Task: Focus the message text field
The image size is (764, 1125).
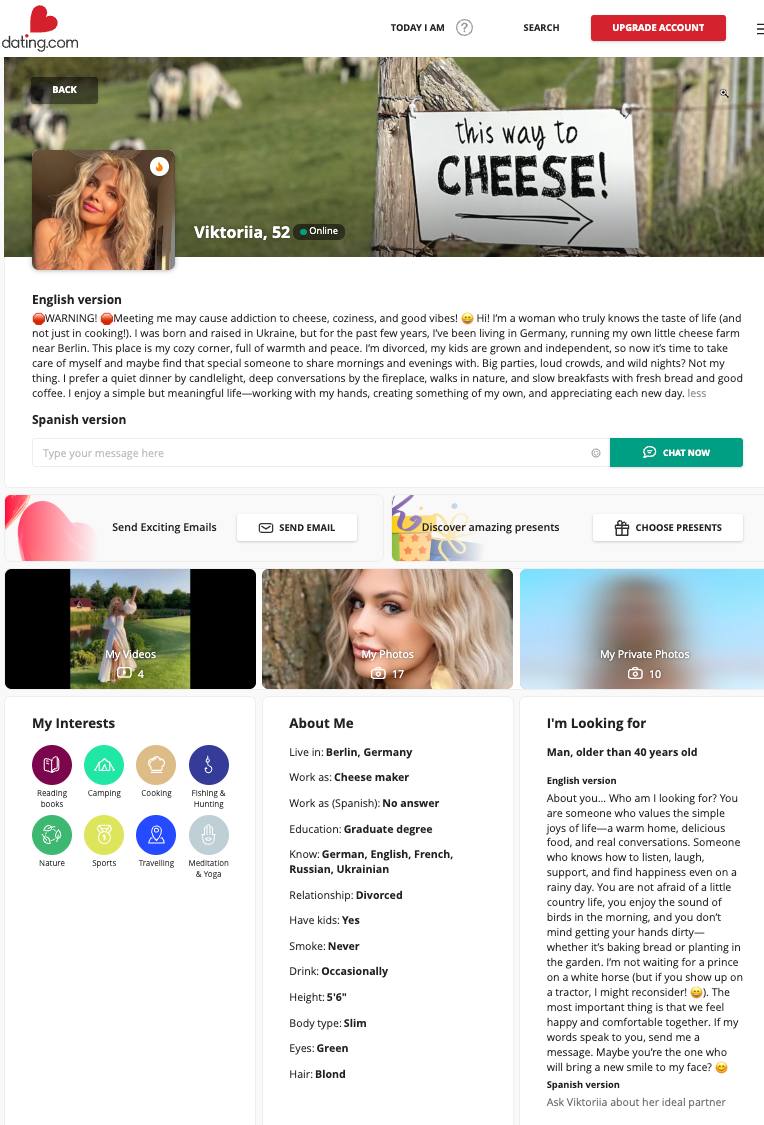Action: (310, 453)
